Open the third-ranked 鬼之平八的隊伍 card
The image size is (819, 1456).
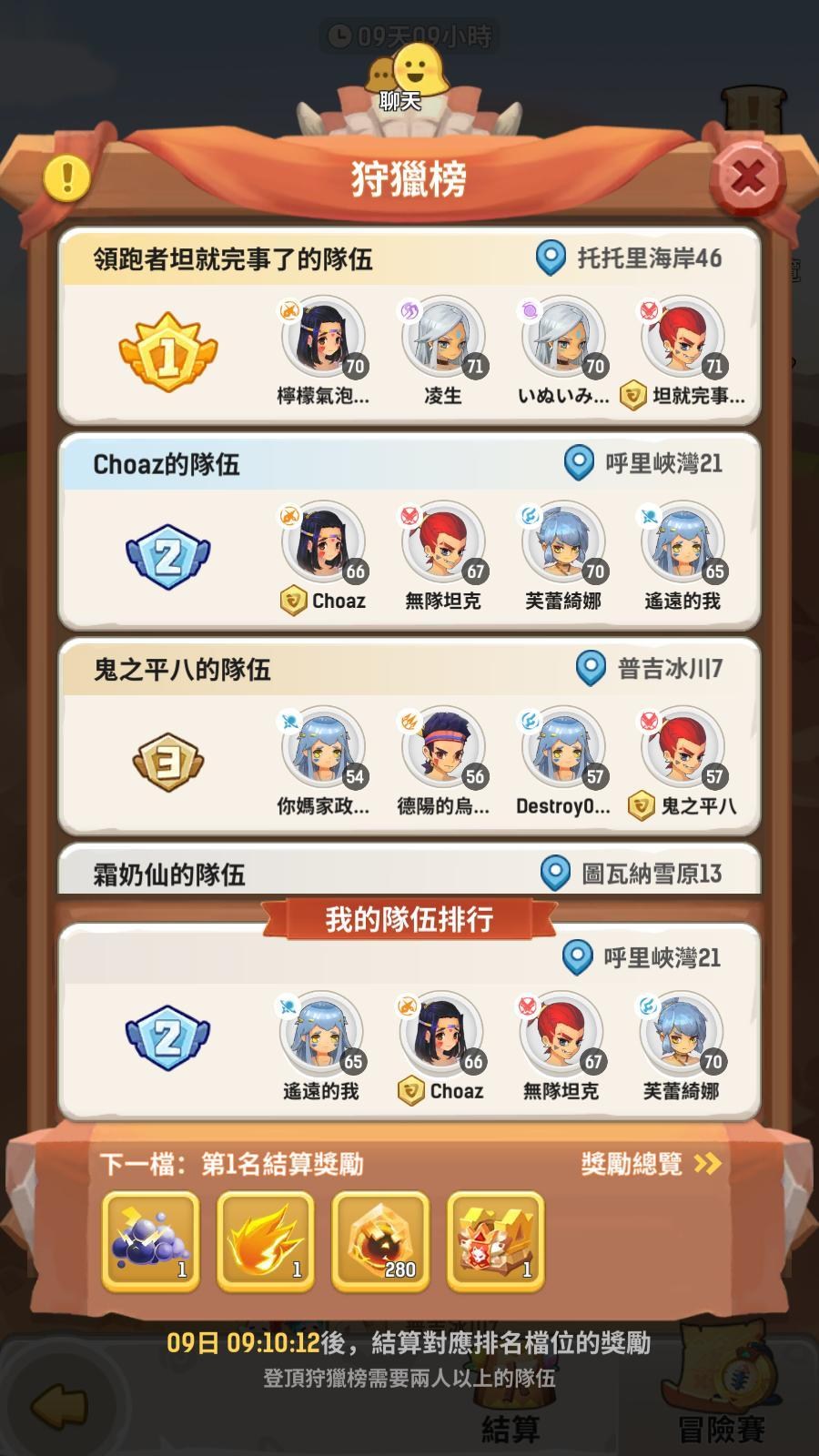[409, 737]
